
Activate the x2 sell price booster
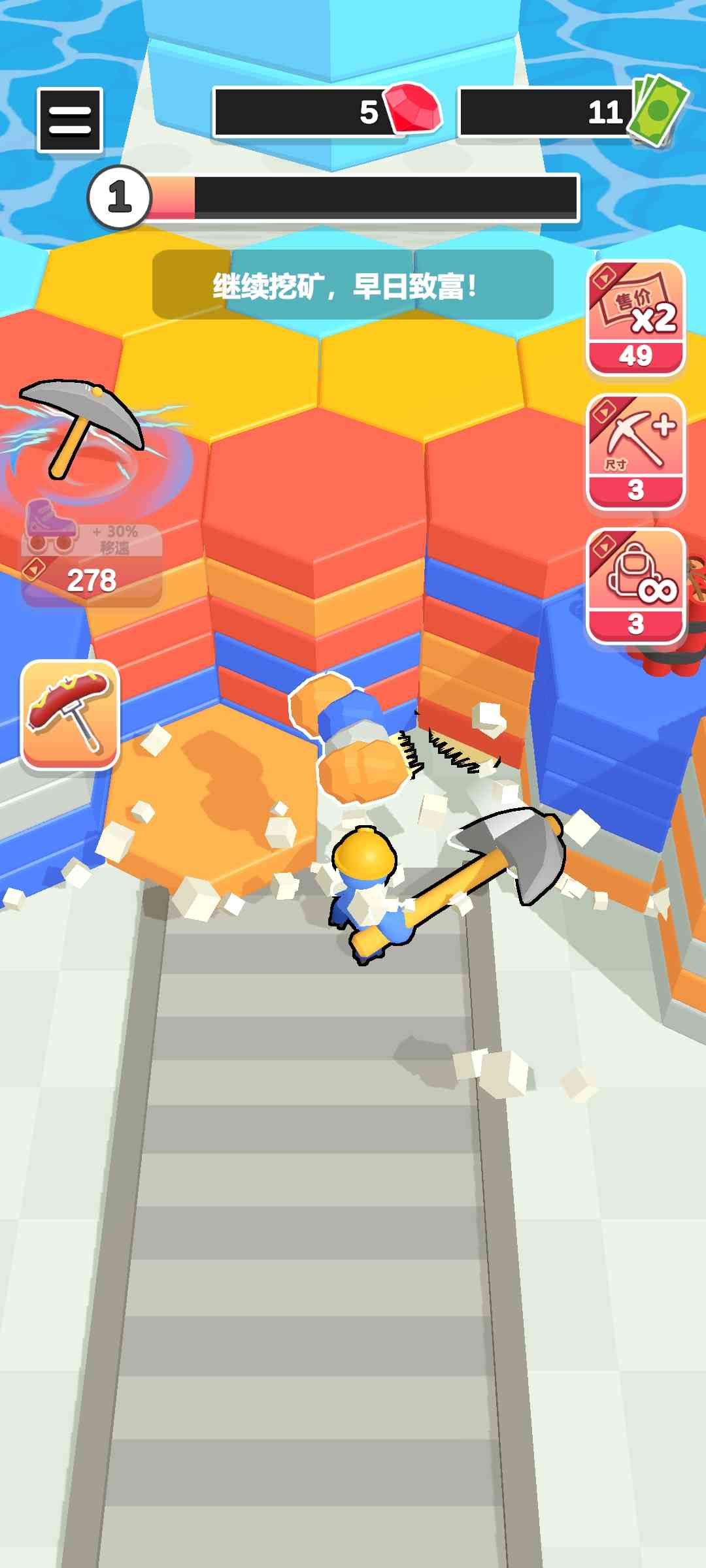tap(636, 318)
